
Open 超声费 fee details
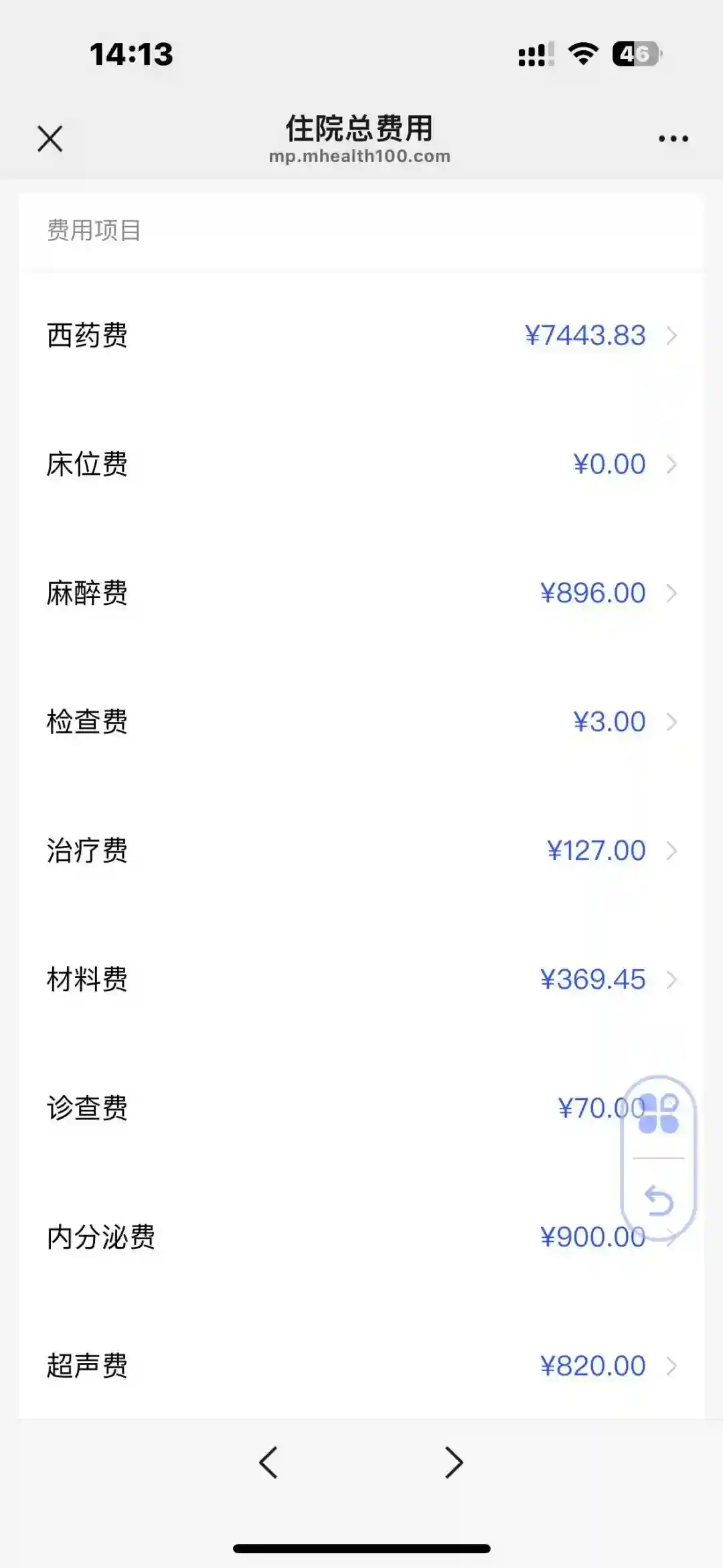point(361,1366)
